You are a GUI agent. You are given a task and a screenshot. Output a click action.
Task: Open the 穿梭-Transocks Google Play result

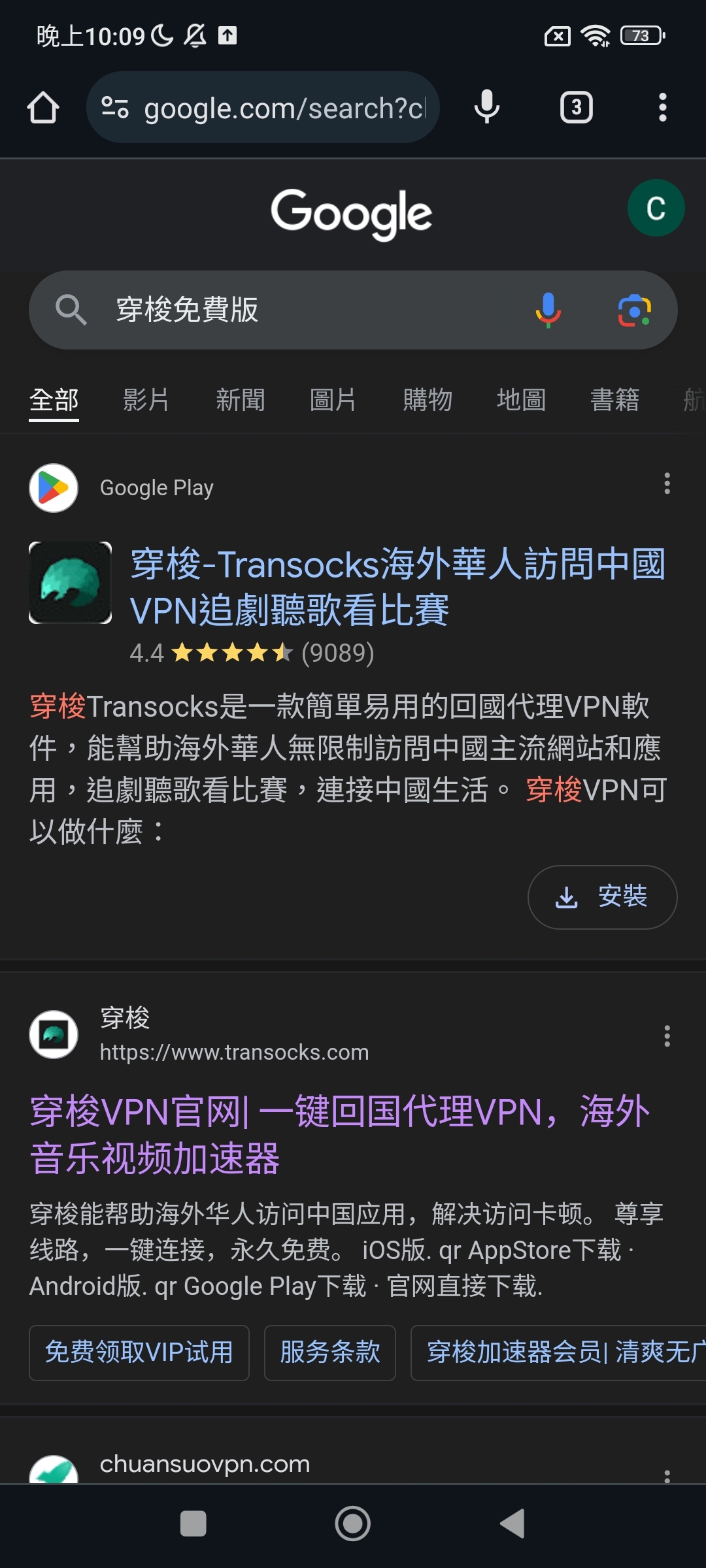(x=397, y=587)
